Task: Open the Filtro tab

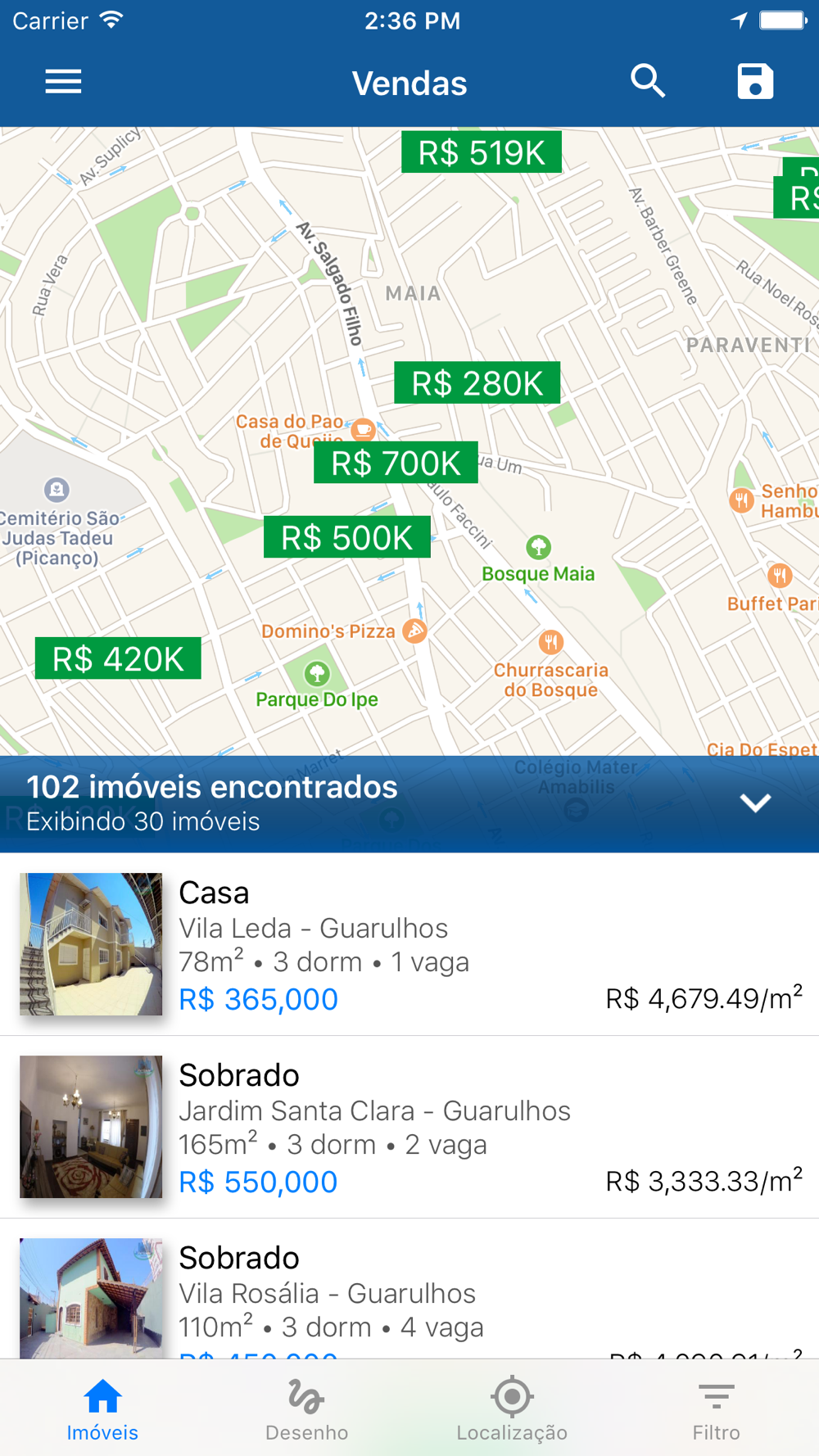Action: point(717,1409)
